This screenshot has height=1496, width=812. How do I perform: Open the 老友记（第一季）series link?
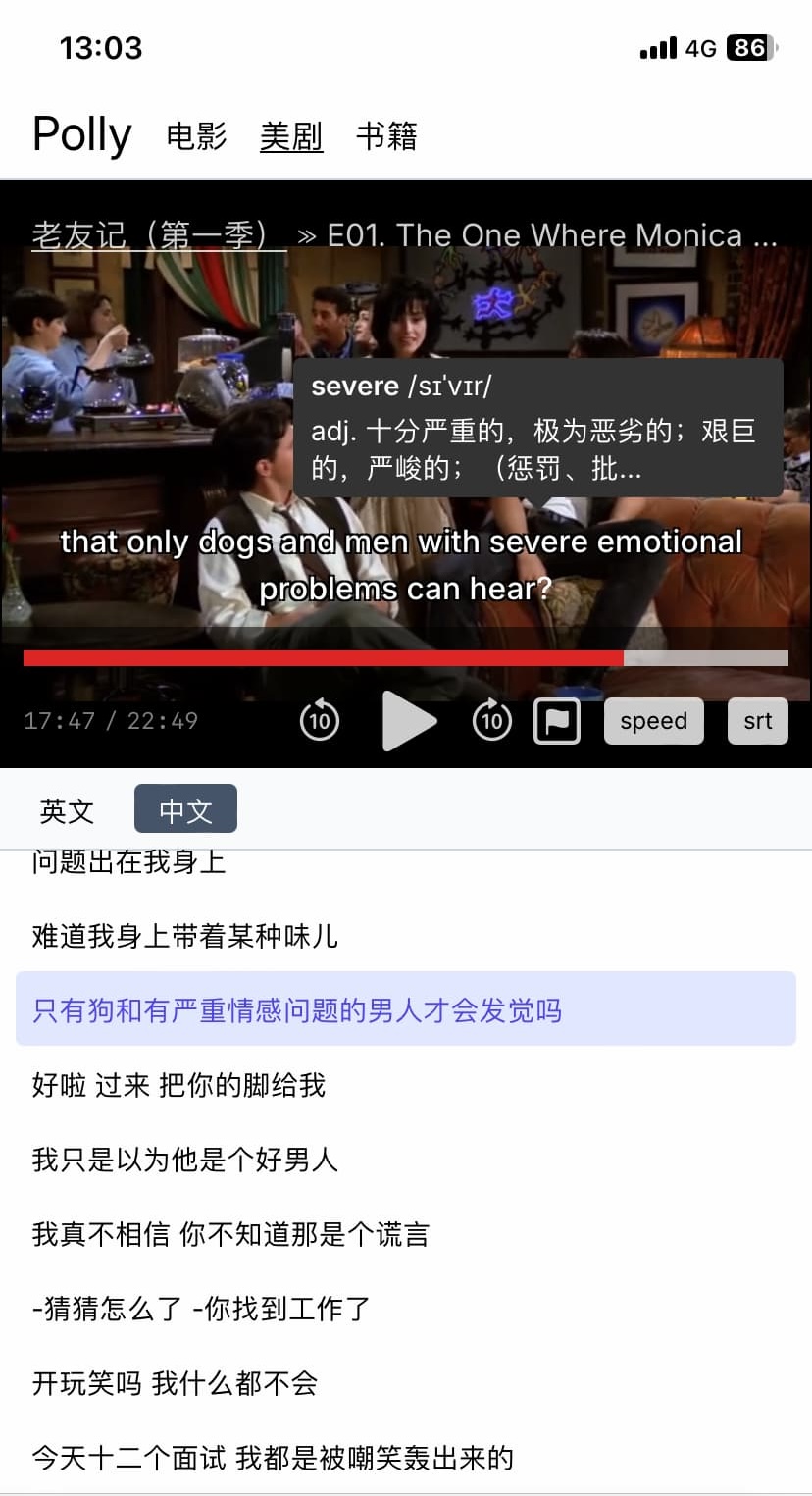pos(159,235)
